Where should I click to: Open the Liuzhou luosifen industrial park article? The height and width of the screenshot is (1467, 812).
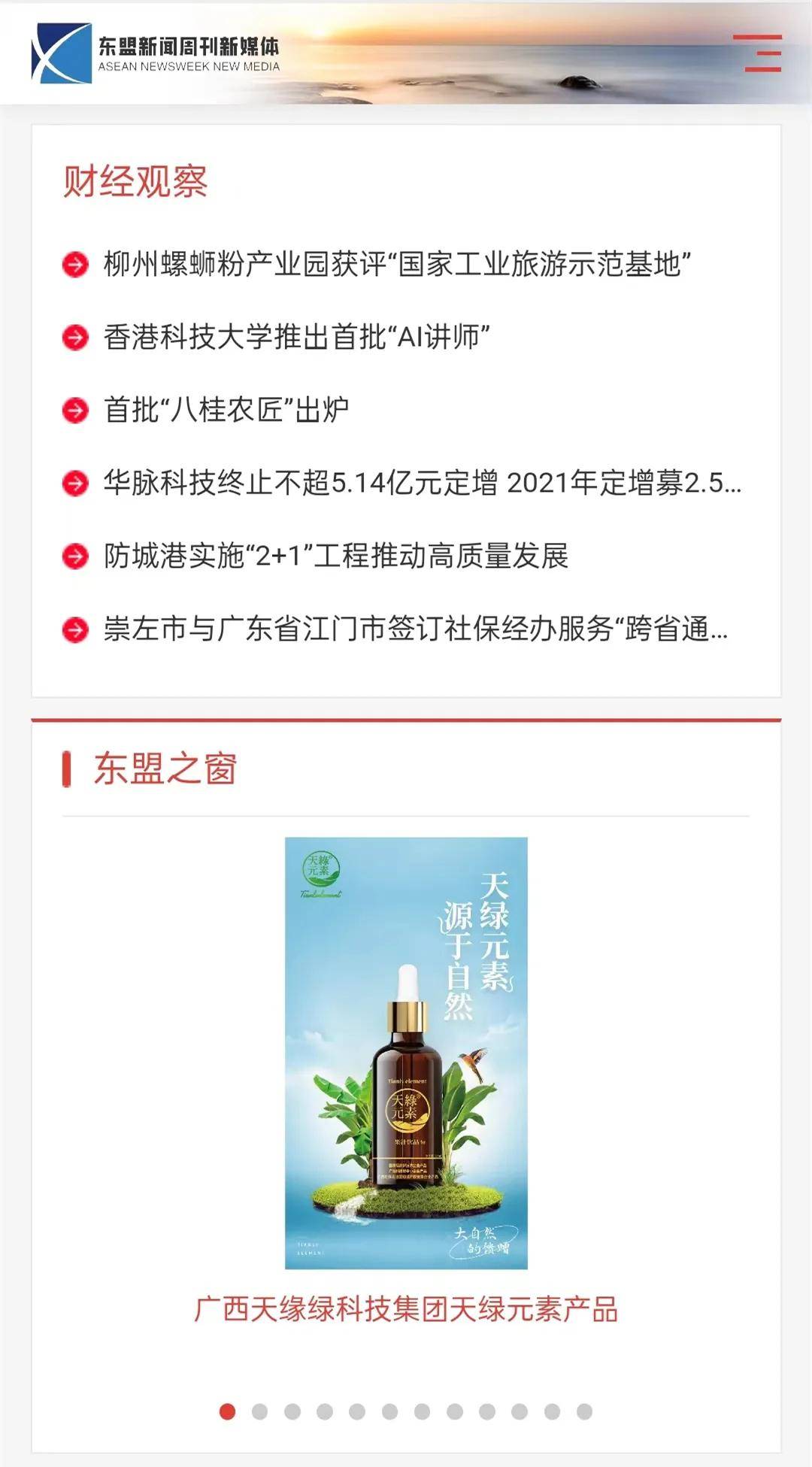[397, 264]
